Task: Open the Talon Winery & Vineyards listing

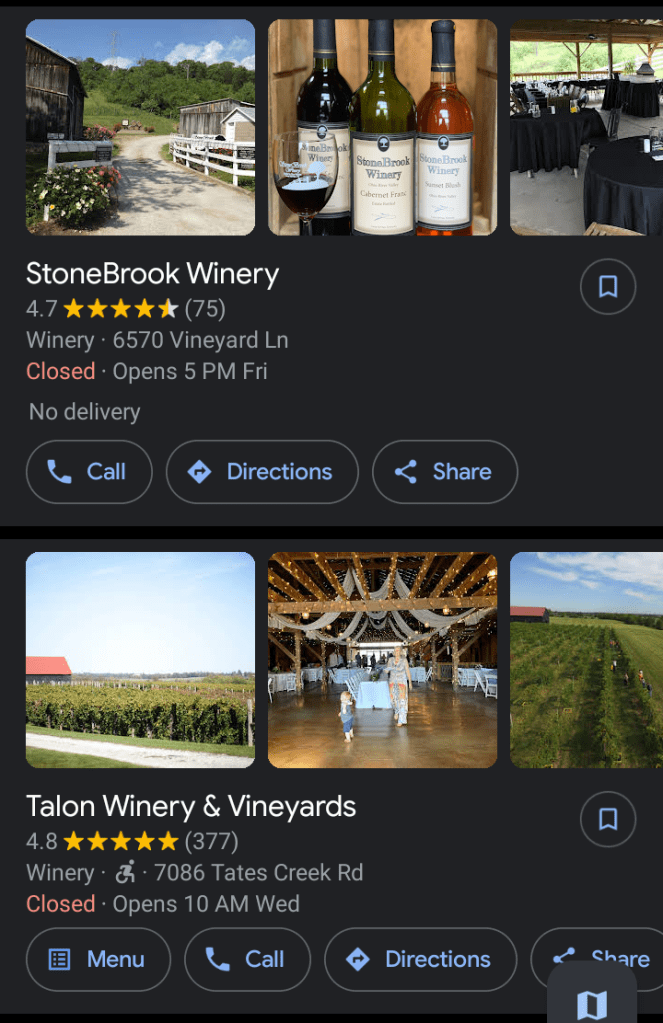Action: [x=190, y=806]
